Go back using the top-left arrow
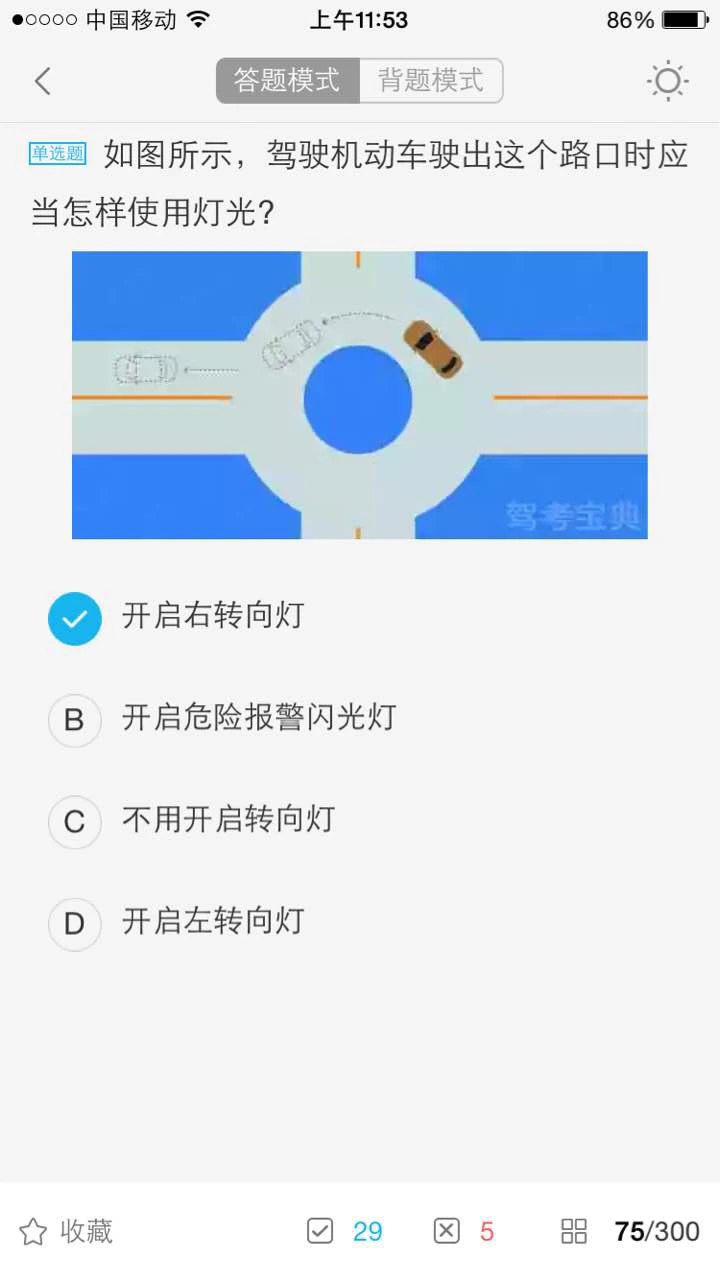The width and height of the screenshot is (720, 1280). (x=42, y=81)
